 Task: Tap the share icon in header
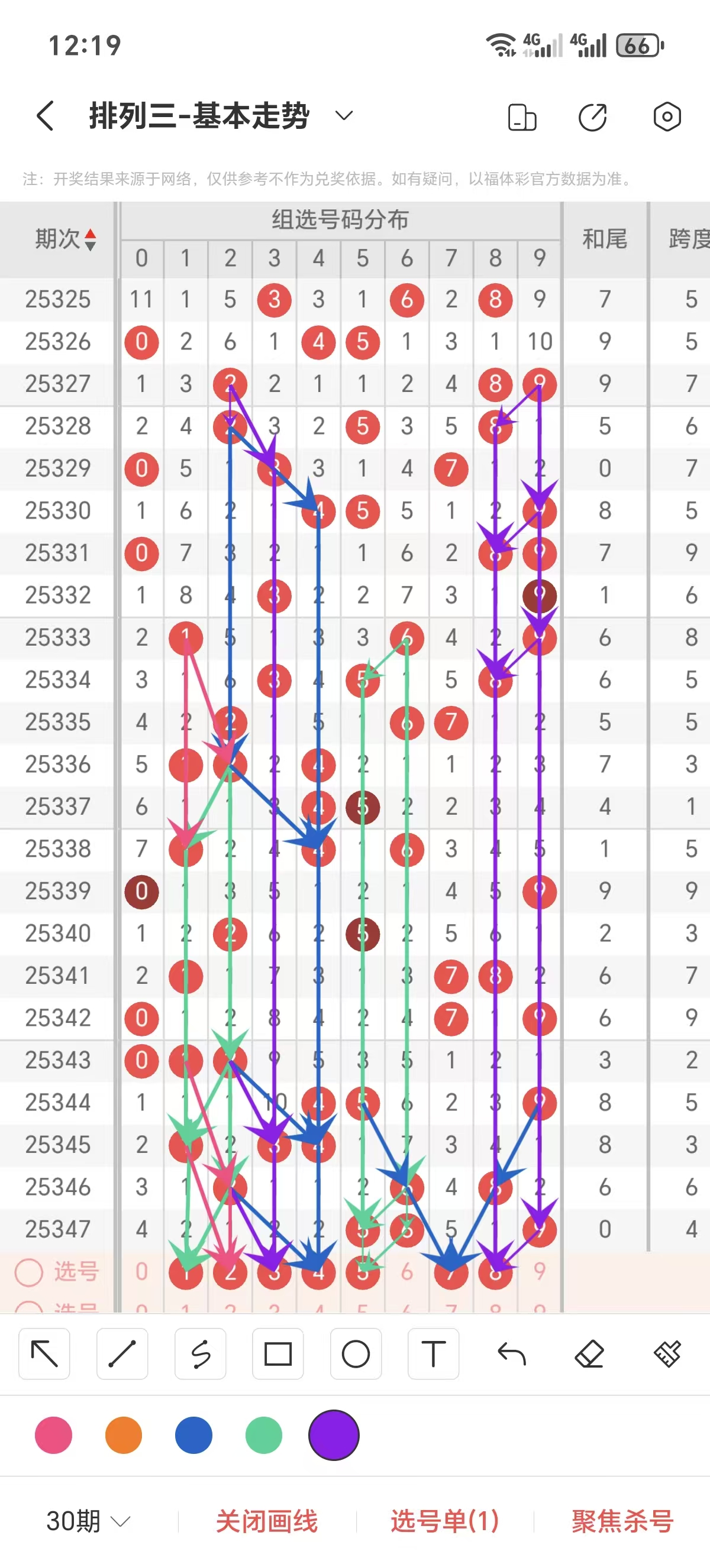[x=592, y=117]
